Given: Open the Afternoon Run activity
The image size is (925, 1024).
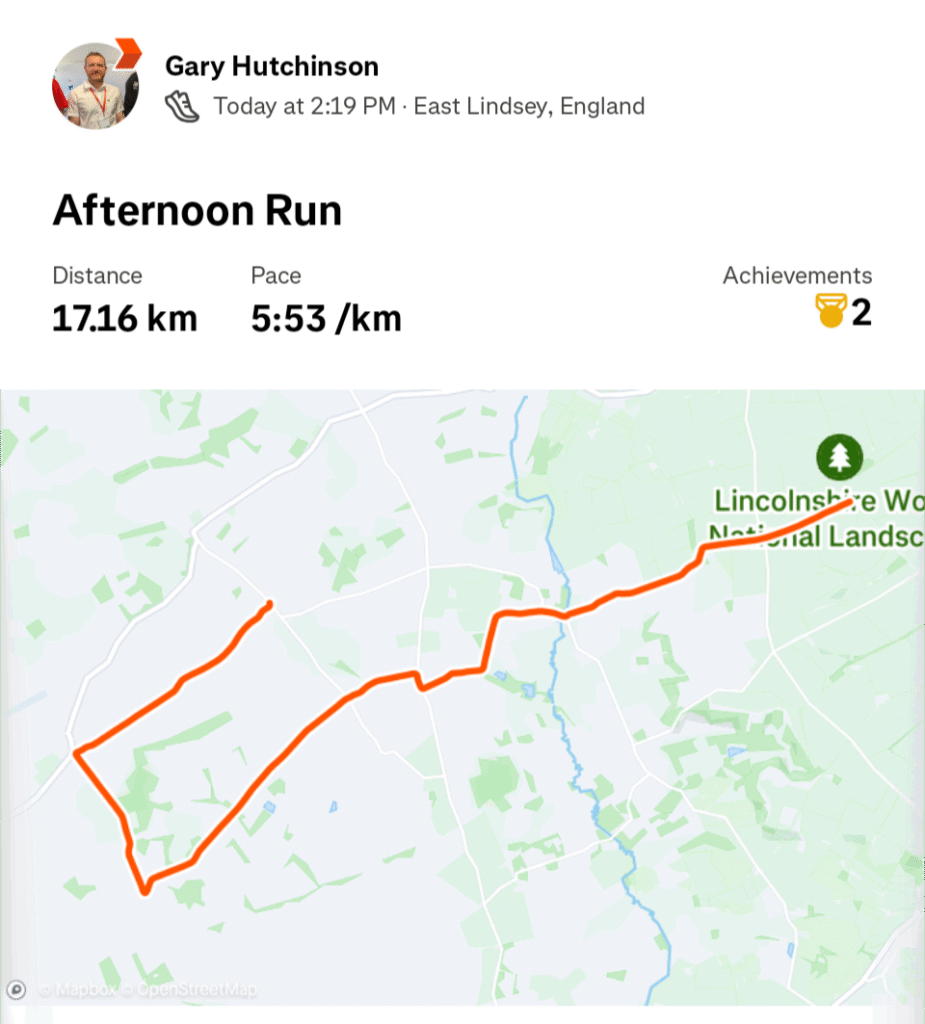Looking at the screenshot, I should pyautogui.click(x=197, y=211).
